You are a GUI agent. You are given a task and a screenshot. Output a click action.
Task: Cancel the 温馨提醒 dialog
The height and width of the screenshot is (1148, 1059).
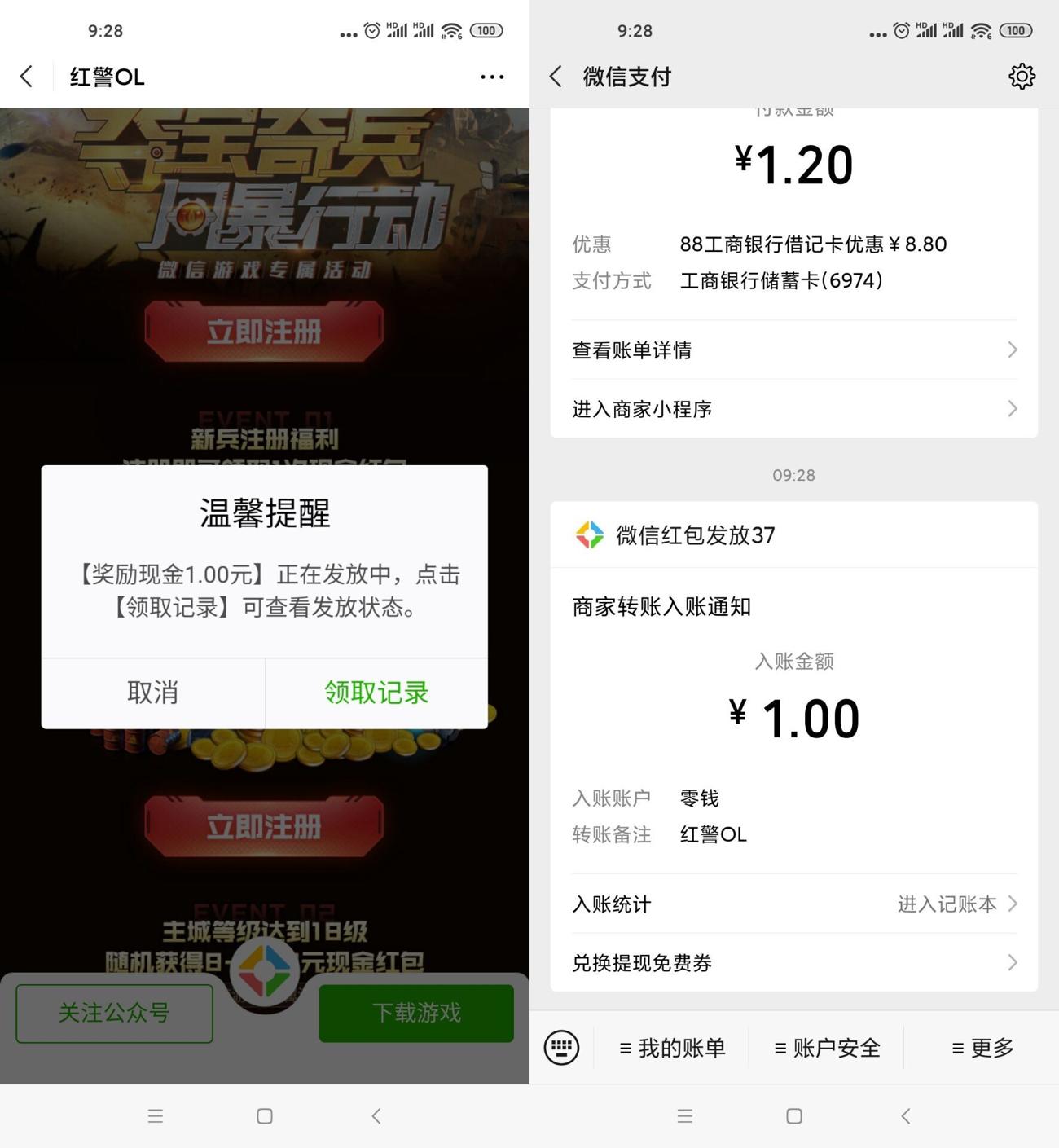pyautogui.click(x=152, y=693)
